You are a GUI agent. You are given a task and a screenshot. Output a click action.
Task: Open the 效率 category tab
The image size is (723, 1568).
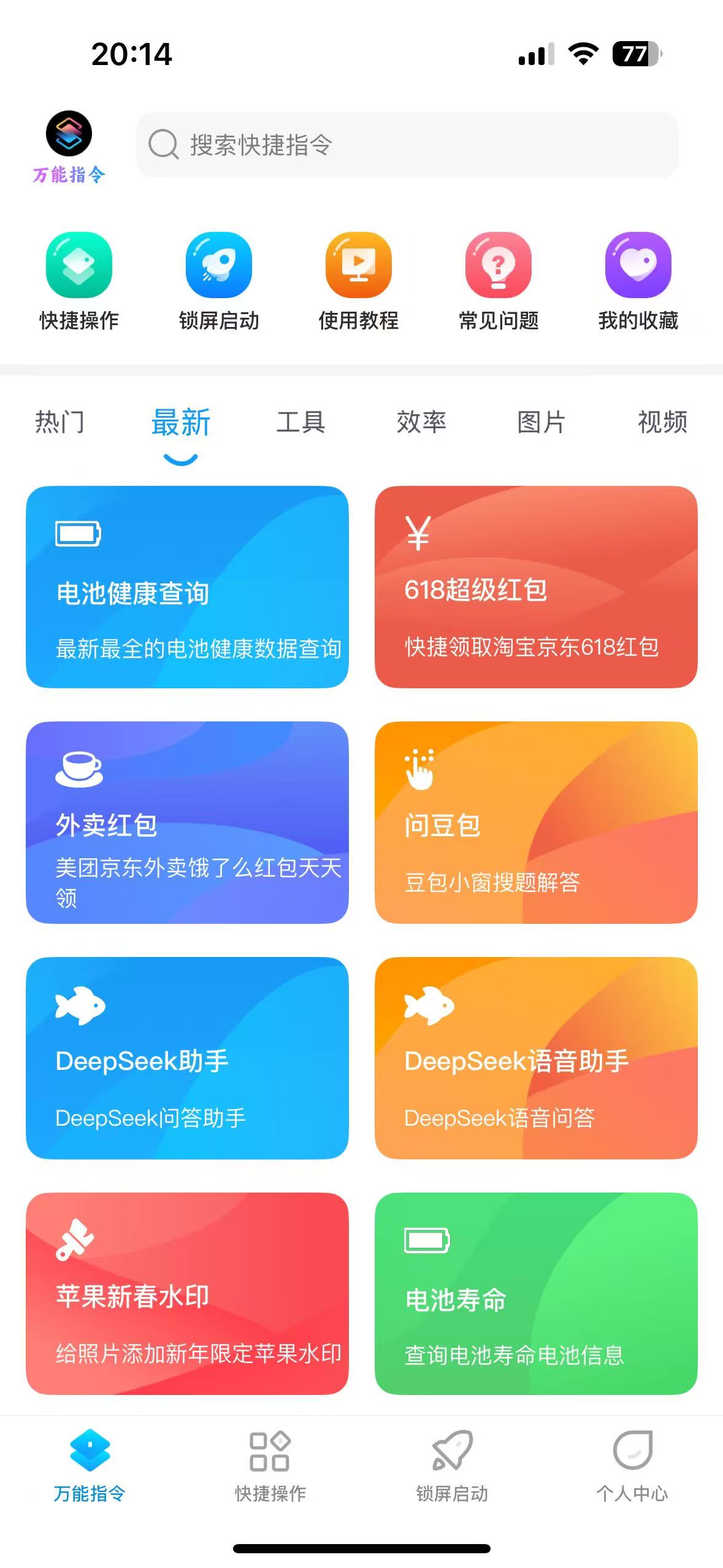[x=422, y=422]
